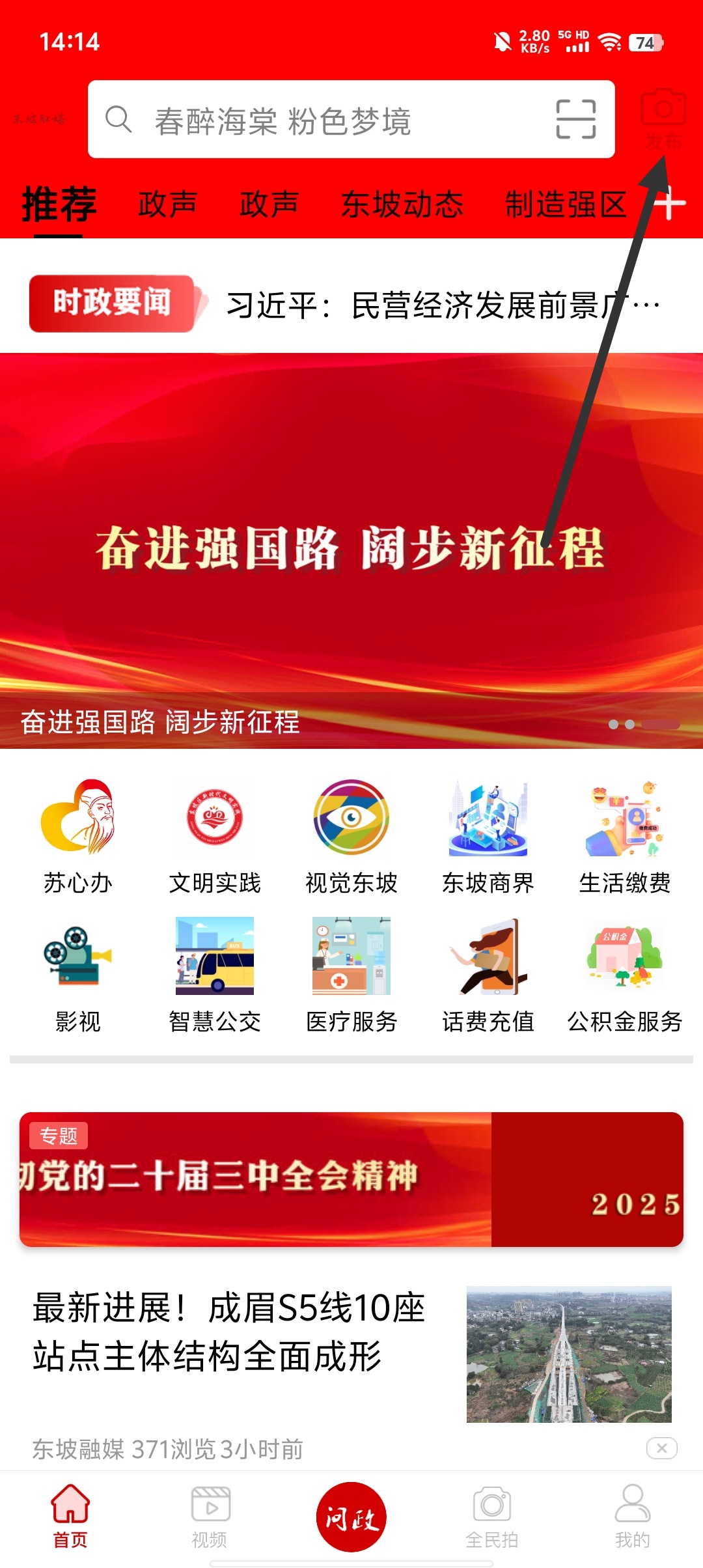Open the 奋进强国路 阔步新征程 banner
Image resolution: width=703 pixels, height=1568 pixels.
click(x=351, y=550)
